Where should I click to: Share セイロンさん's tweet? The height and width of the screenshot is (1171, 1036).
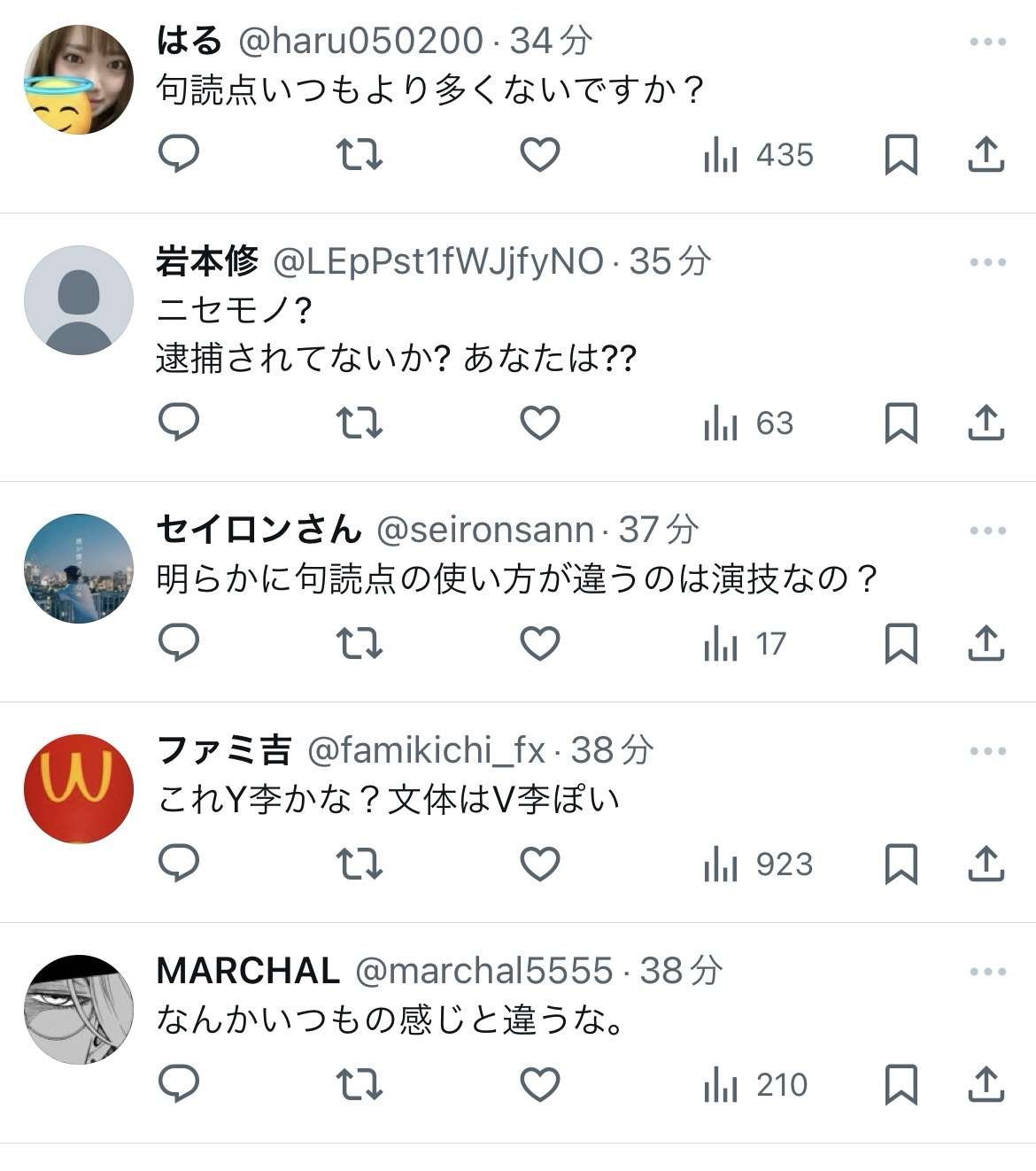(986, 644)
